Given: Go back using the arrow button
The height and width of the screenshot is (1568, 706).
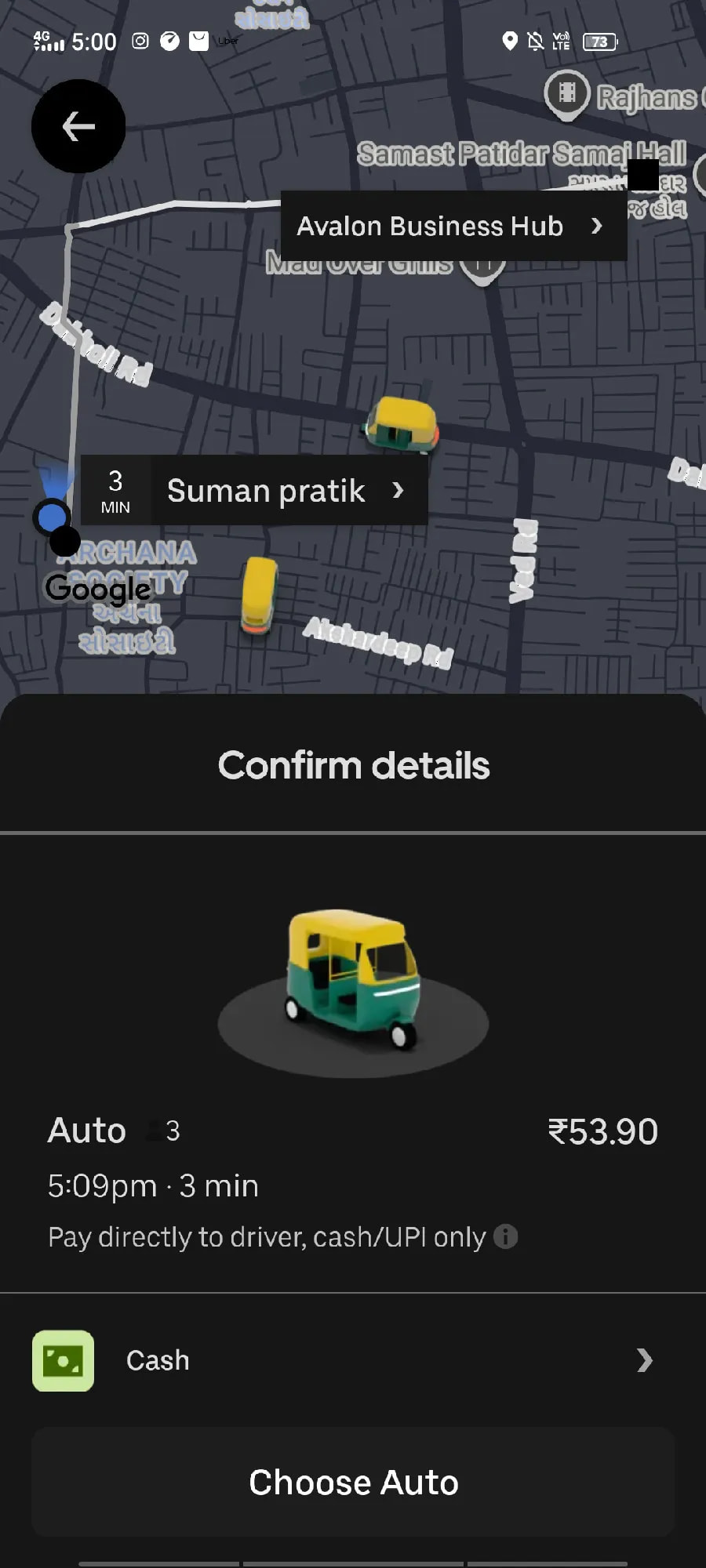Looking at the screenshot, I should click(78, 126).
